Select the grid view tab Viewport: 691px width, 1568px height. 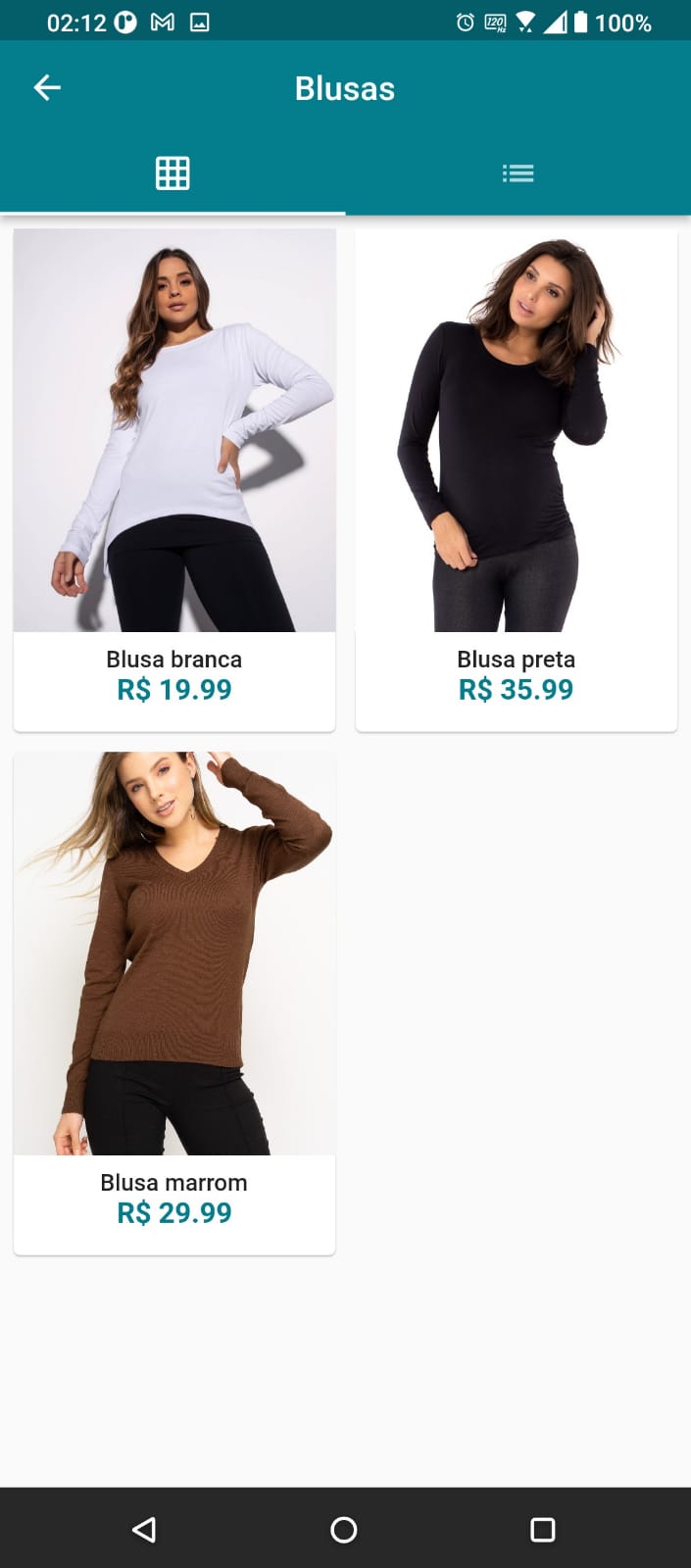click(x=173, y=173)
